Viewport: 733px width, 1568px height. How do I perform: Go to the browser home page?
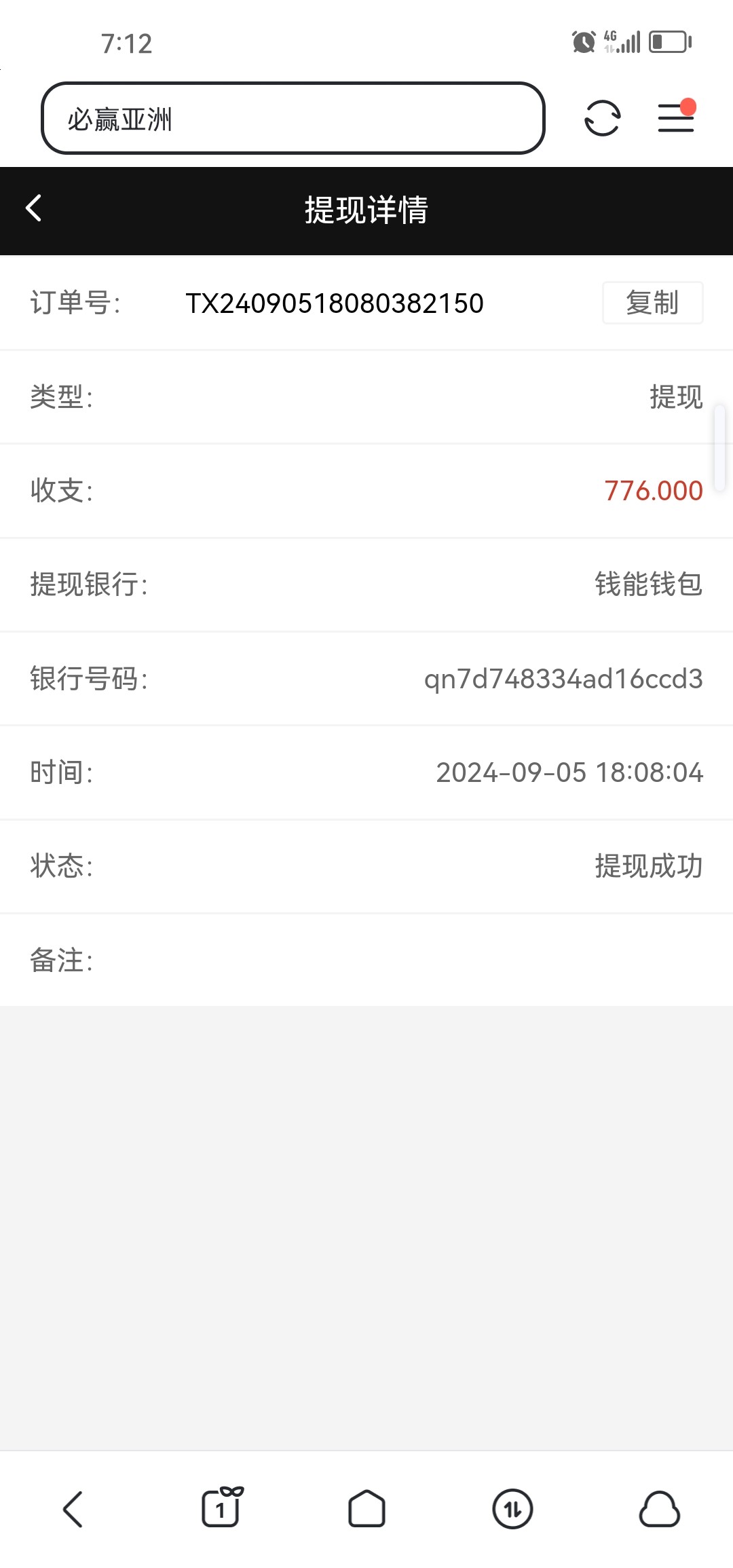tap(366, 1508)
